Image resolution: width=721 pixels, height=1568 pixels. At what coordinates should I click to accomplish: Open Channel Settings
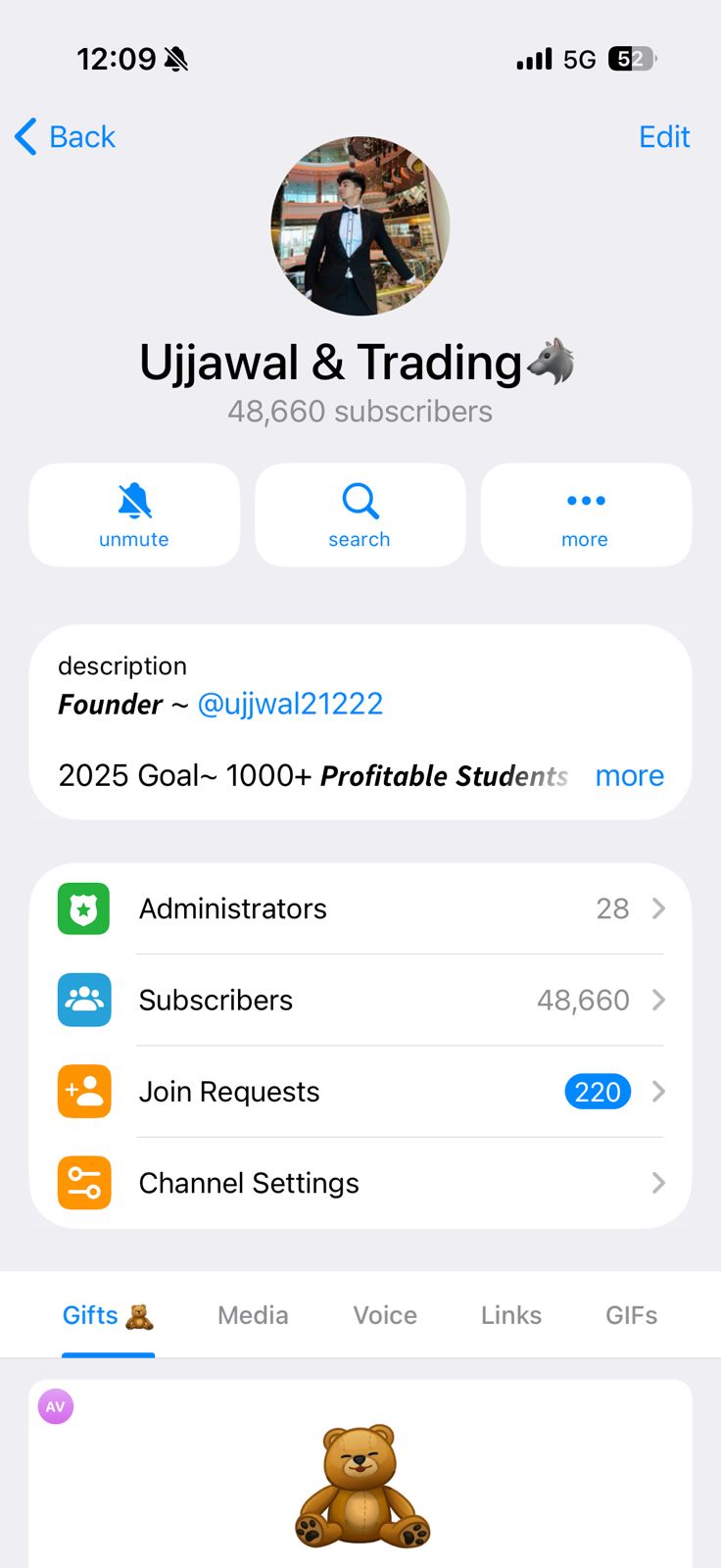point(360,1183)
